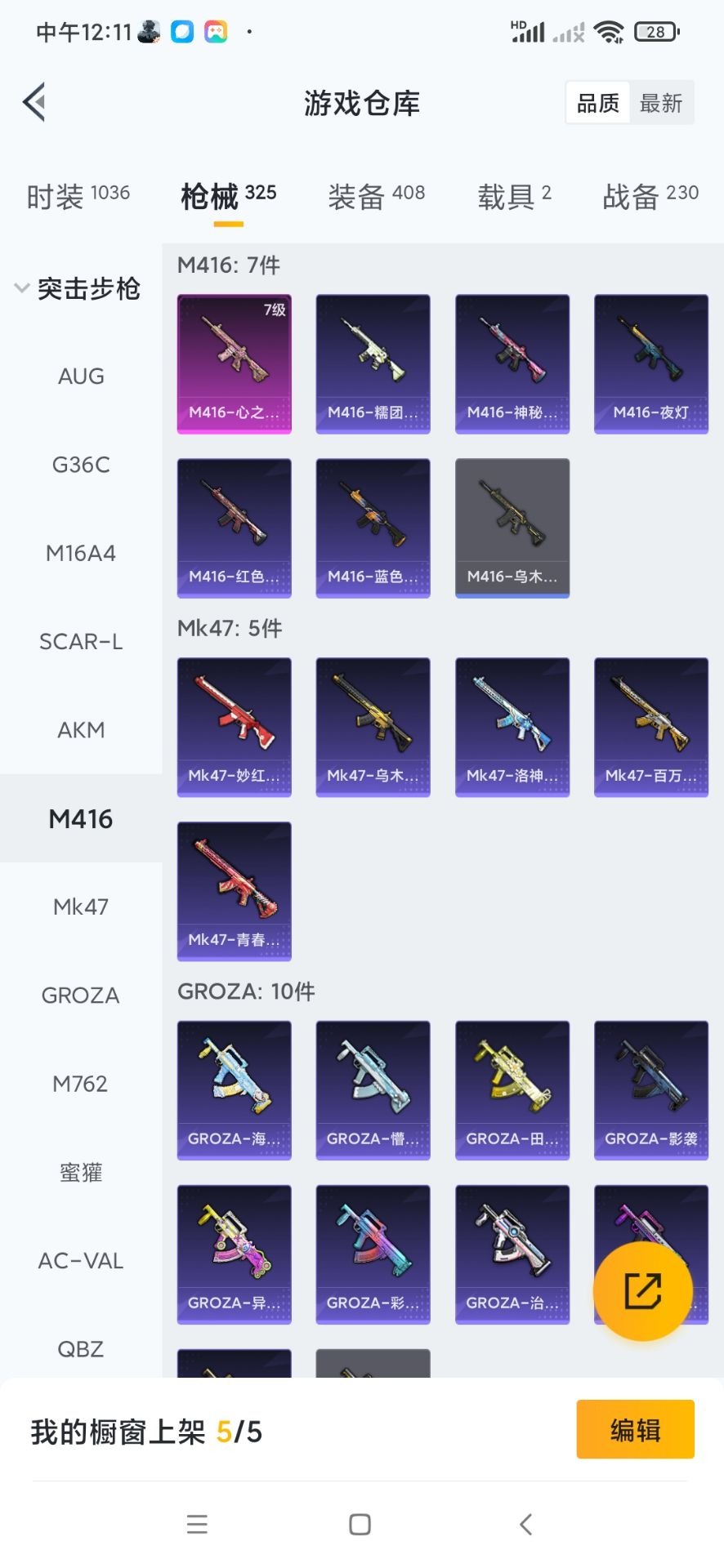
Task: Go back using the top-left arrow
Action: 34,103
